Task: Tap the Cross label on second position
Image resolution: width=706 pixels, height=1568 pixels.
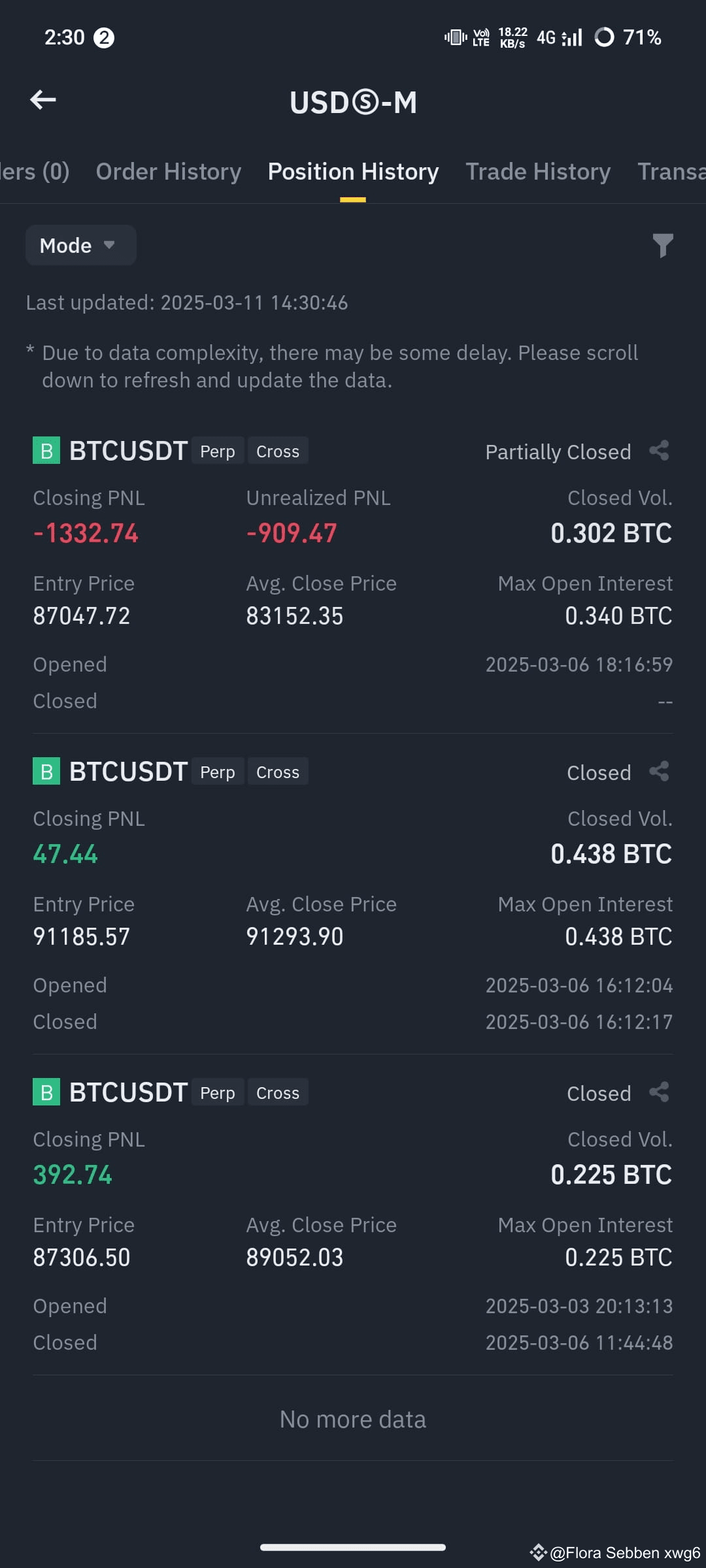Action: pos(277,772)
